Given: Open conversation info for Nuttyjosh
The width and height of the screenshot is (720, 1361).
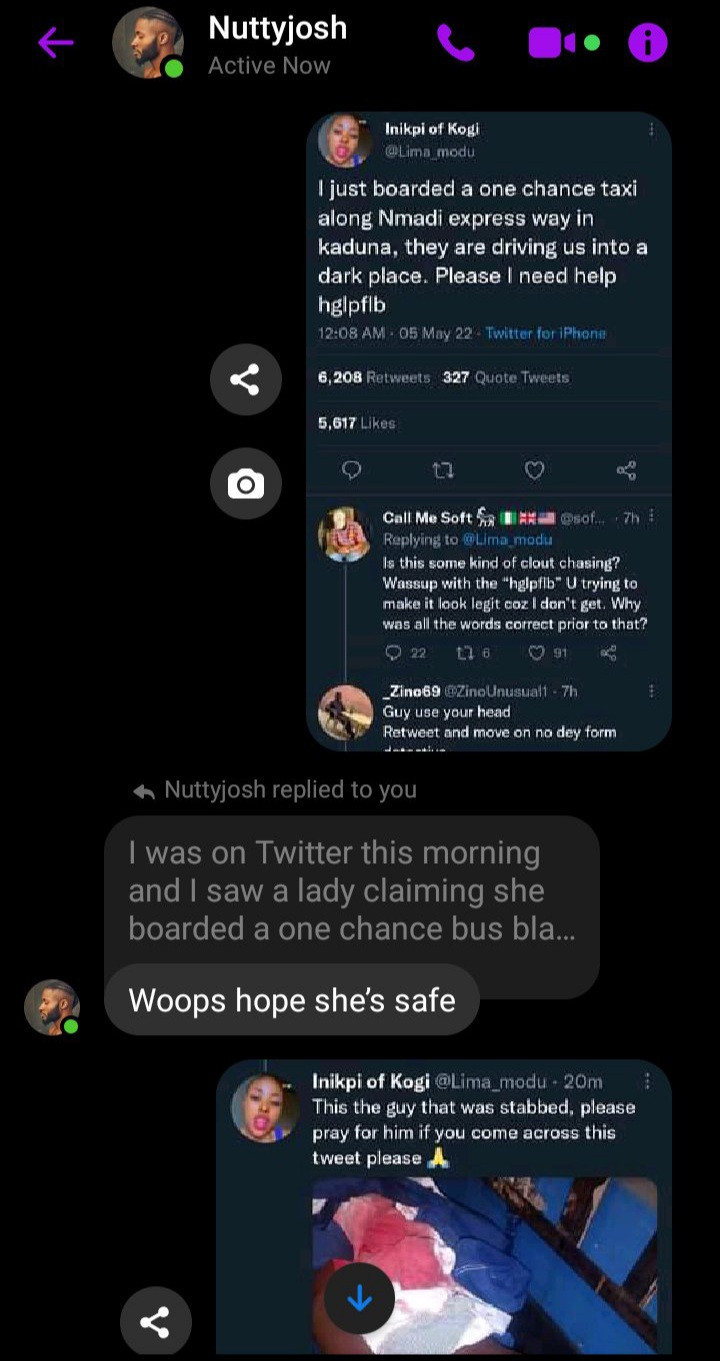Looking at the screenshot, I should [x=647, y=42].
